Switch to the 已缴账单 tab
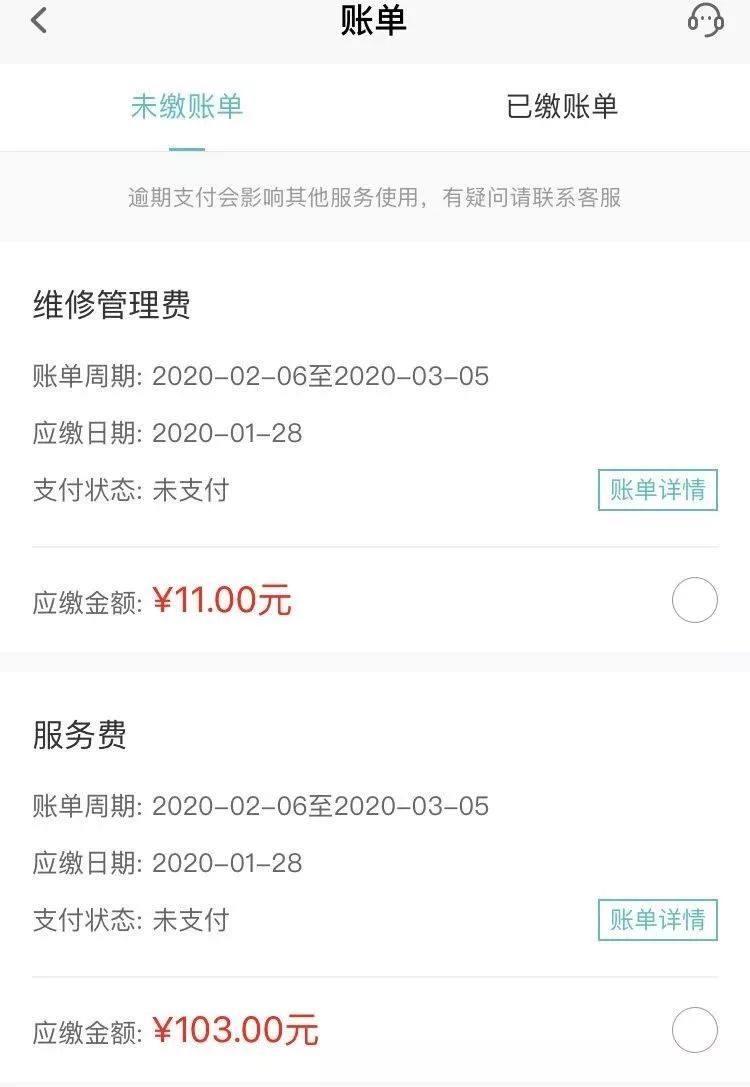The image size is (750, 1087). [562, 108]
